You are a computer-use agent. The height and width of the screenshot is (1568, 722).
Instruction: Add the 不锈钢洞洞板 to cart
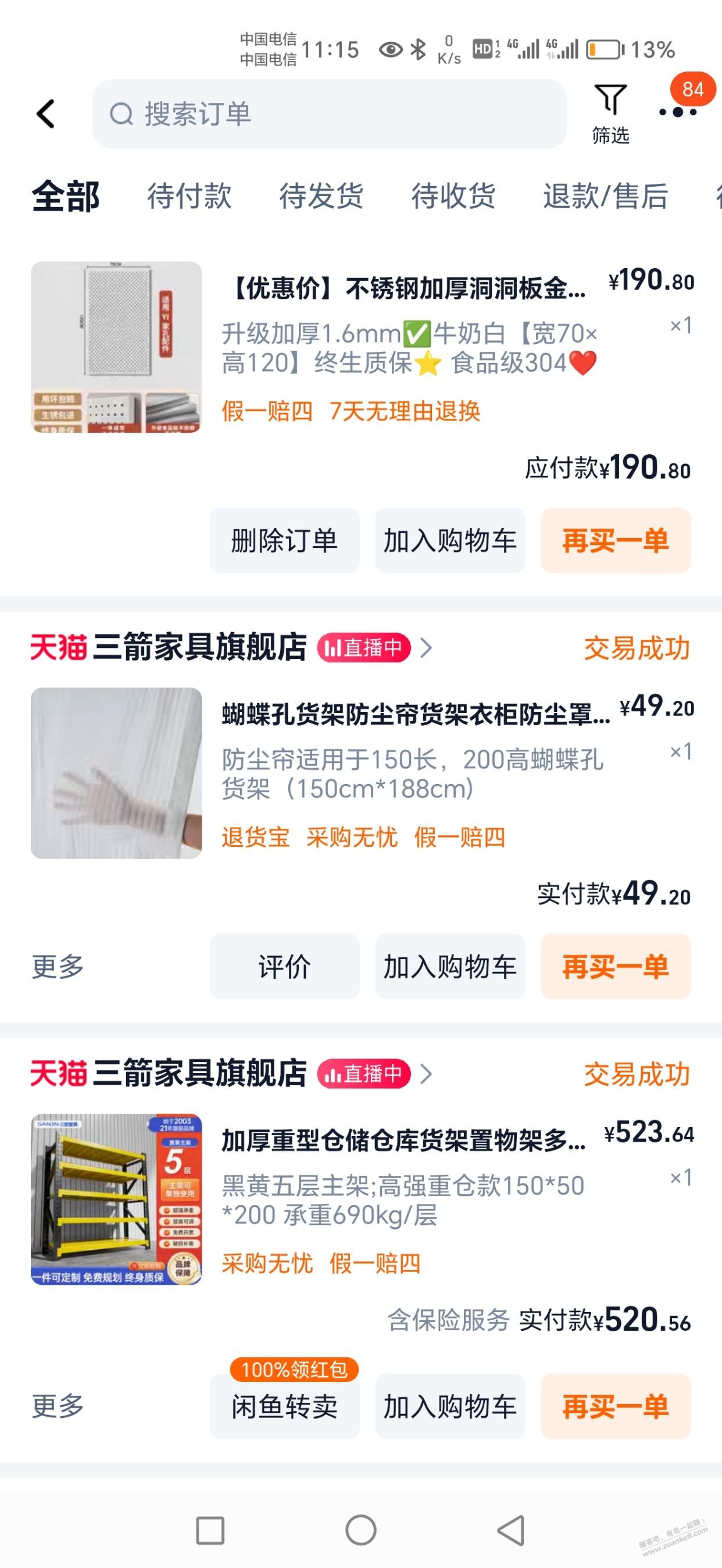point(450,540)
